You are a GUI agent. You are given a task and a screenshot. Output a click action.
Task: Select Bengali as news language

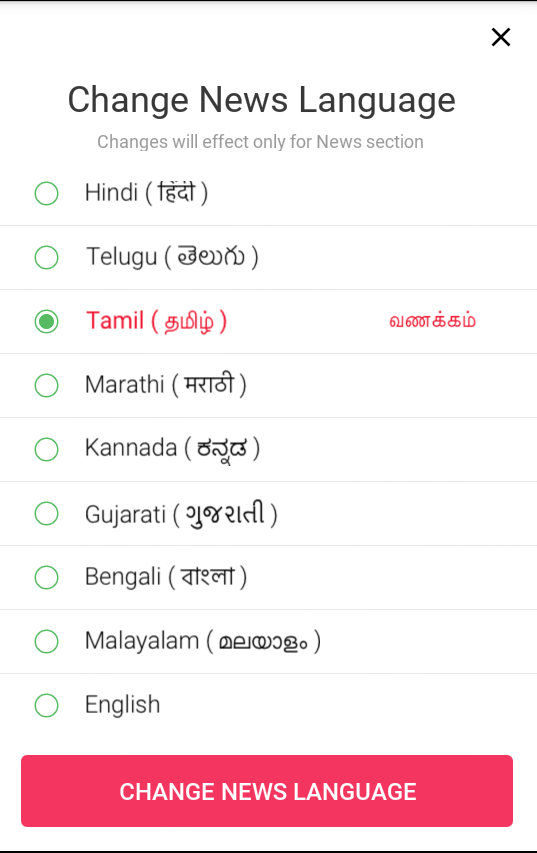click(268, 578)
